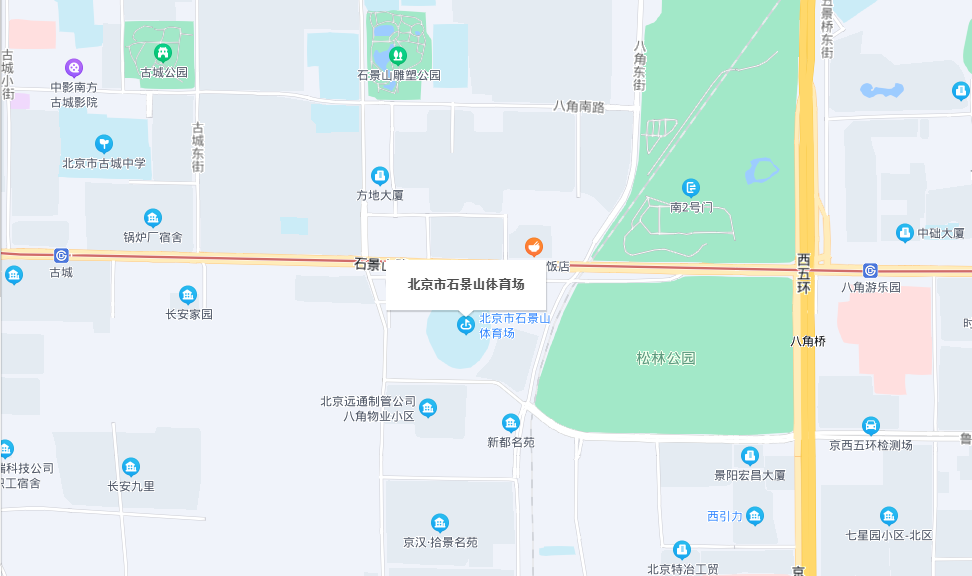Open the 锅炉厂宿舍 residence marker
Viewport: 972px width, 576px height.
[x=152, y=217]
